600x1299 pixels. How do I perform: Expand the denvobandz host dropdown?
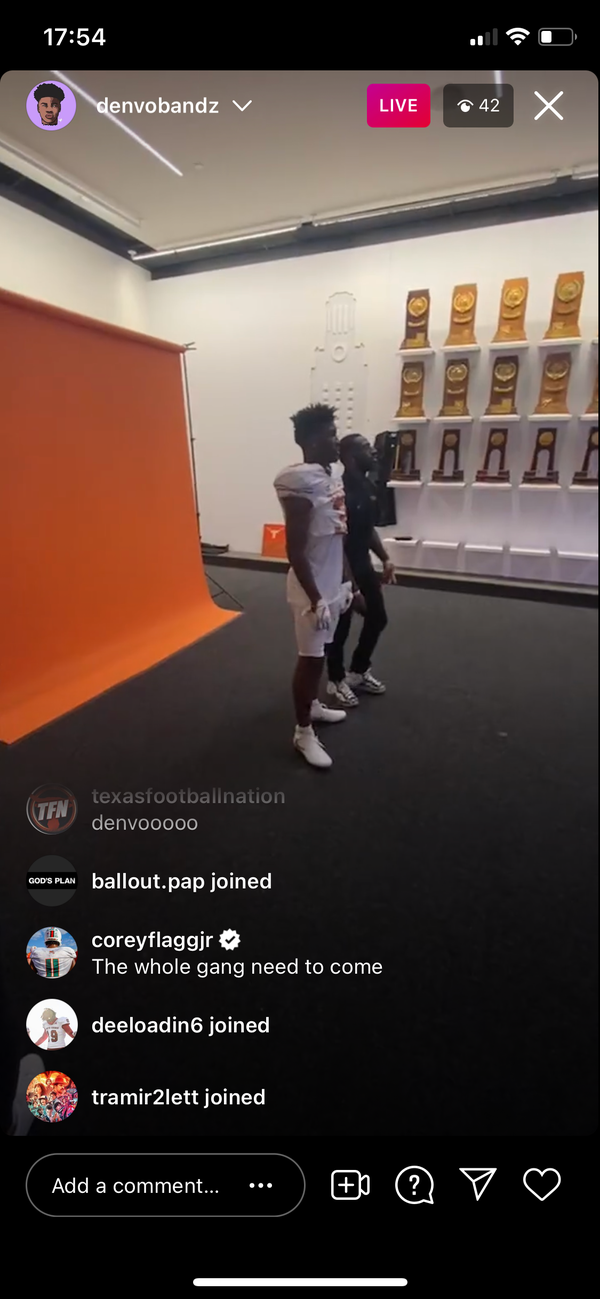(242, 106)
